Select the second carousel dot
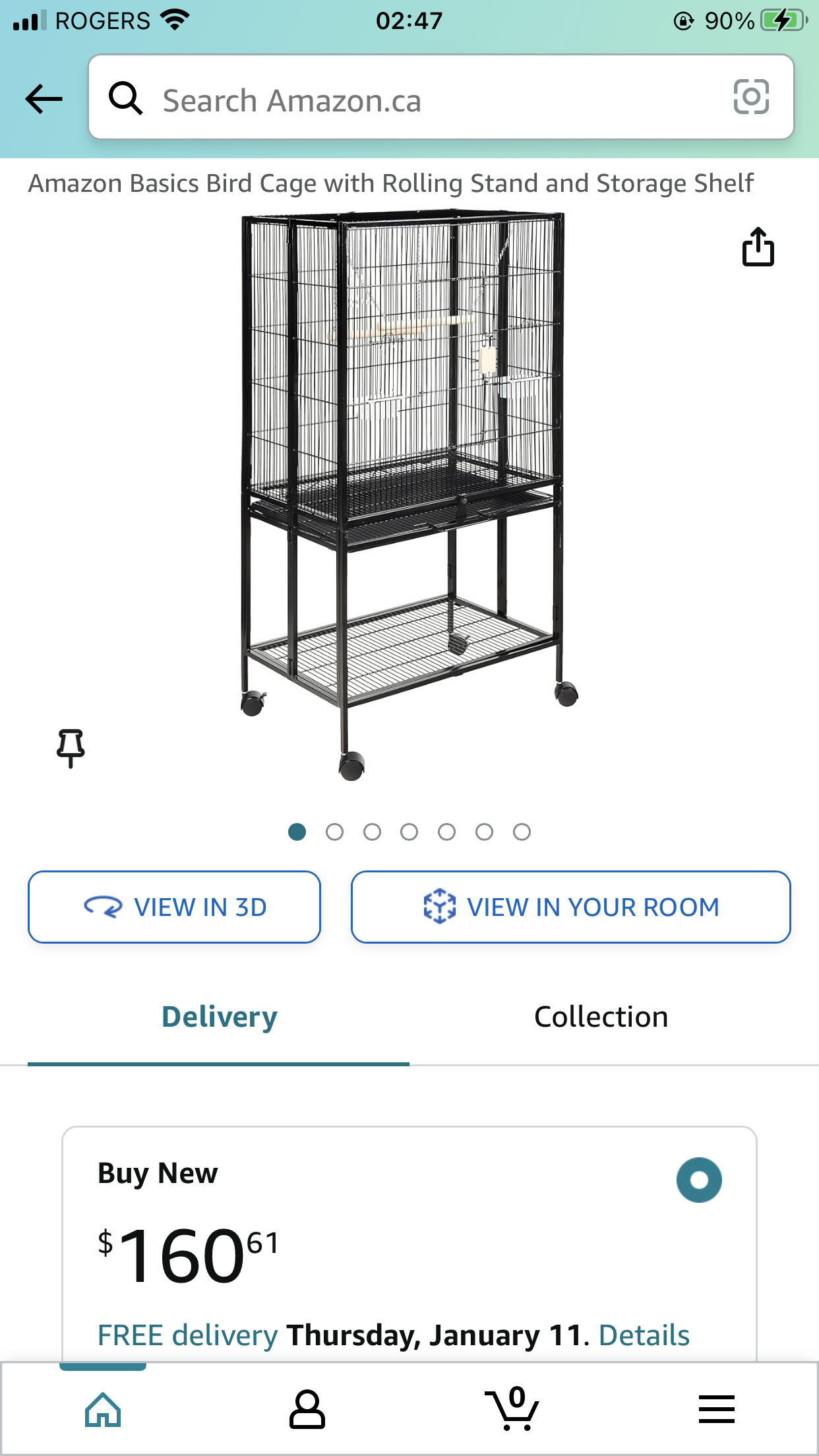The height and width of the screenshot is (1456, 819). pyautogui.click(x=336, y=832)
